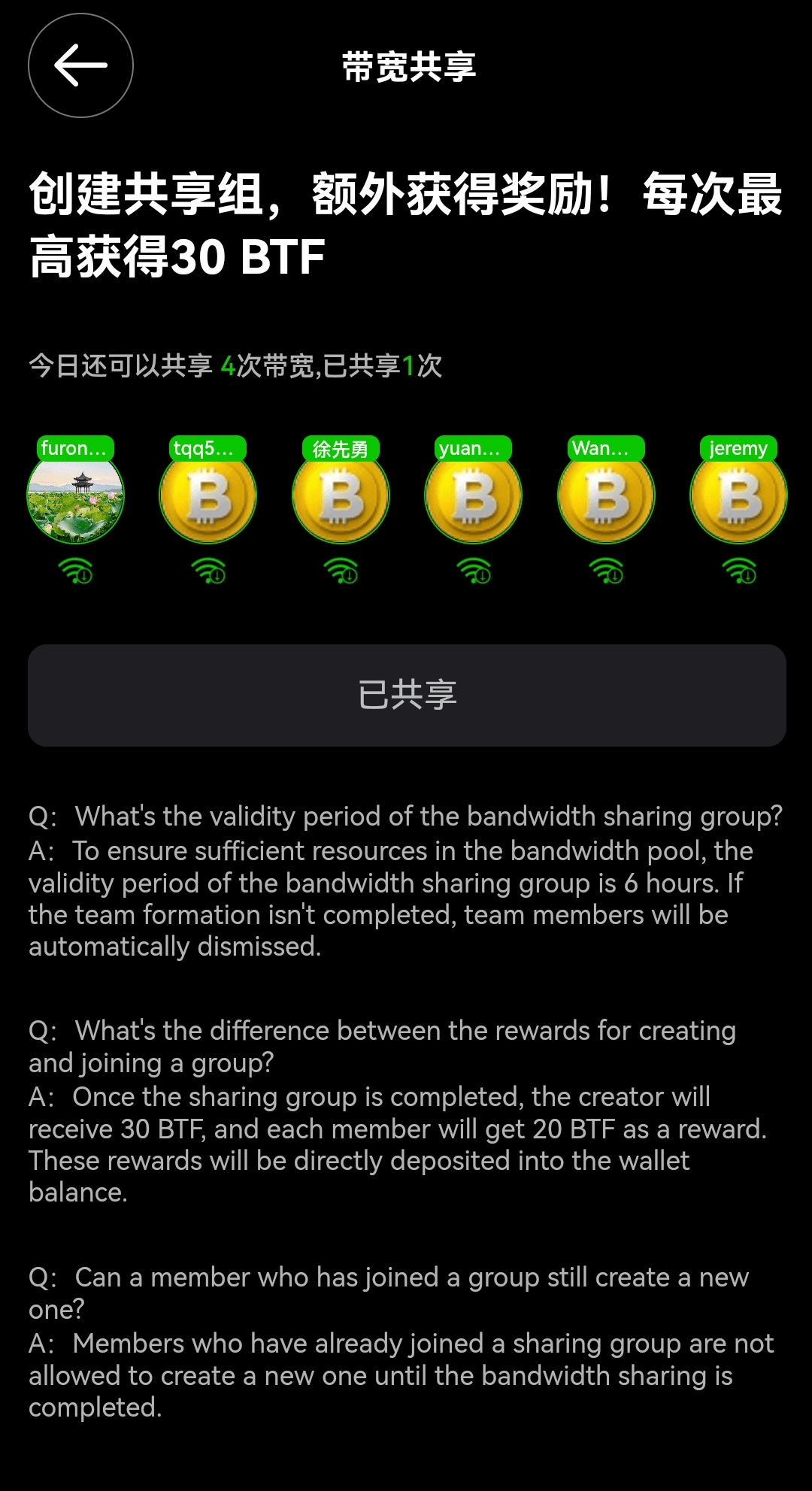Tap the 已共享 button
This screenshot has height=1491, width=812.
[407, 695]
